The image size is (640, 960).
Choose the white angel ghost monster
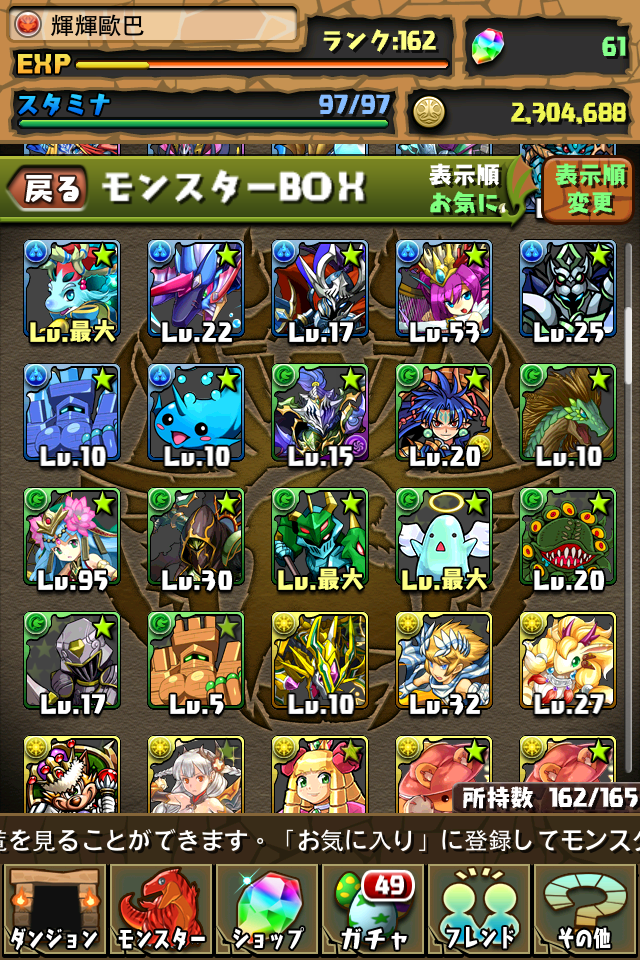pos(443,536)
